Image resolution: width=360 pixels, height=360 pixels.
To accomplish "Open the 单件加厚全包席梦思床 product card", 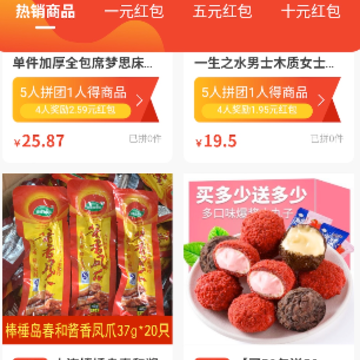I will (87, 107).
